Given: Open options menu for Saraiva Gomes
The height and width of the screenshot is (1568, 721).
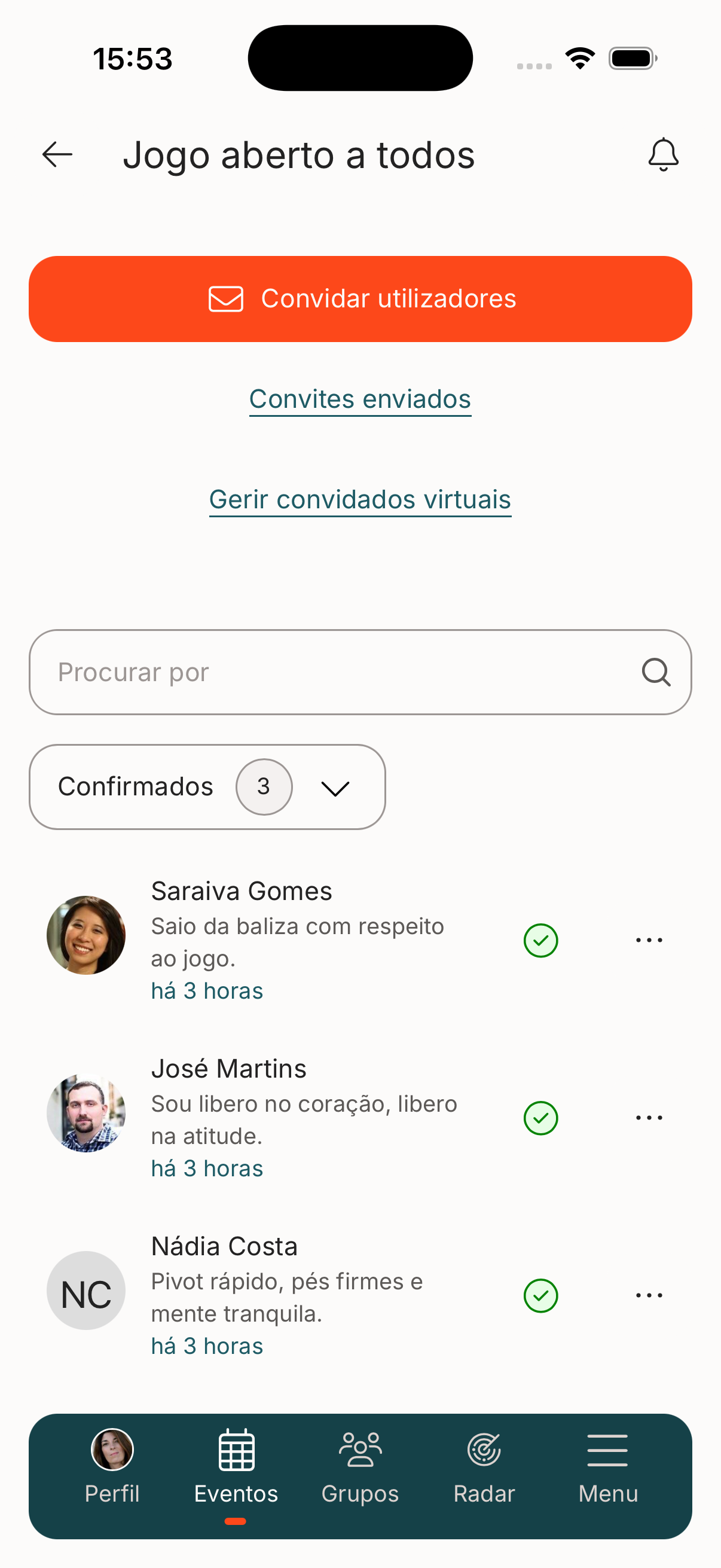Looking at the screenshot, I should point(648,940).
